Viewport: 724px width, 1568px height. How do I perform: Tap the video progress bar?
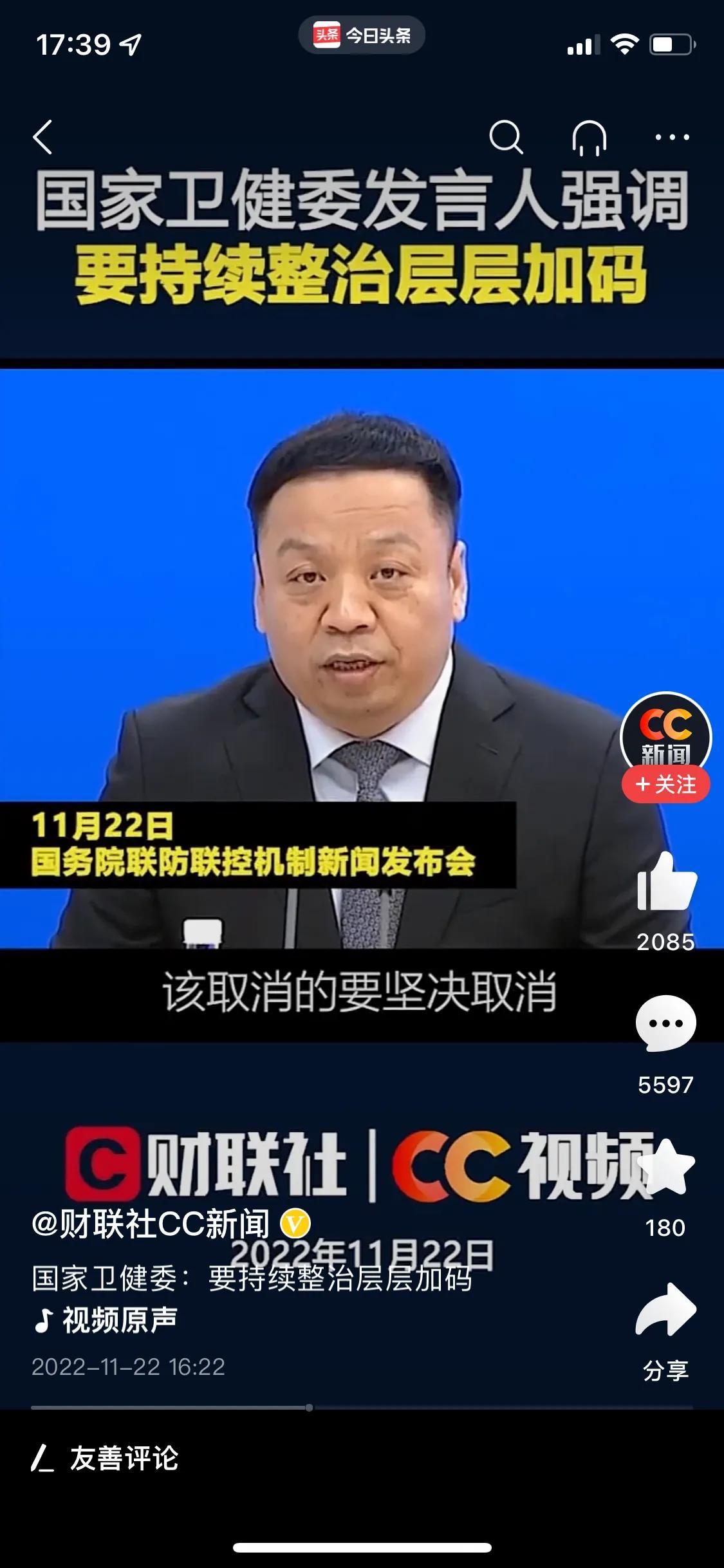[x=362, y=1408]
